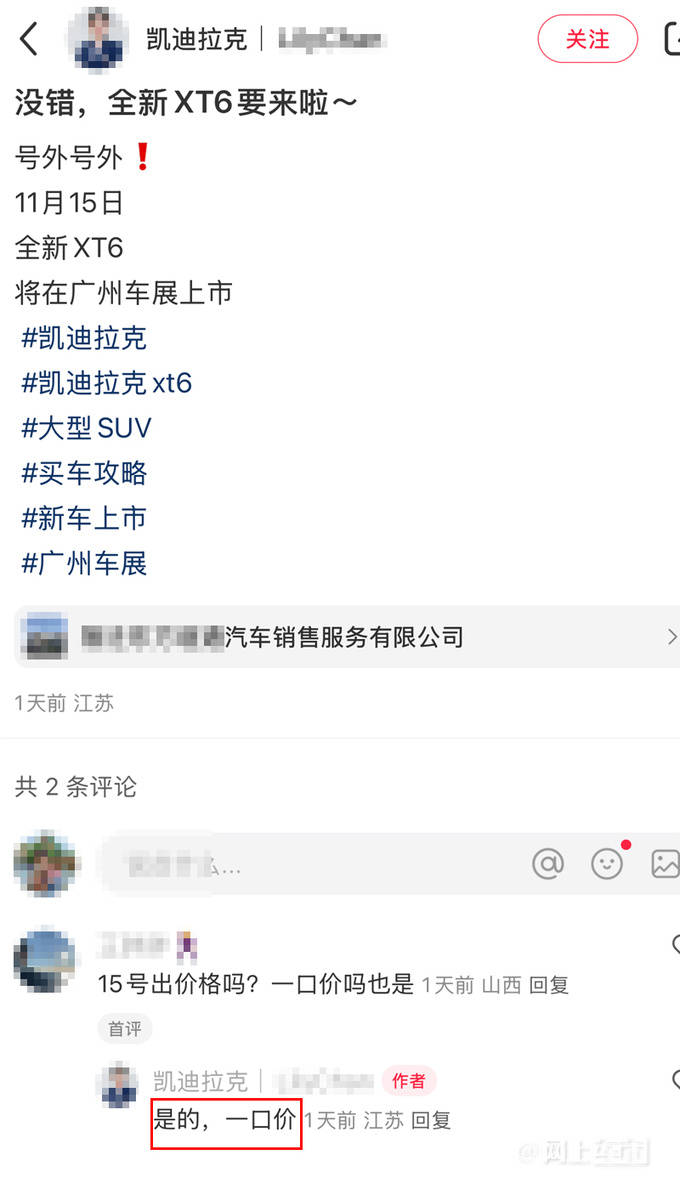Reply to the 山西 comment about 15号出价格
The height and width of the screenshot is (1189, 680).
(548, 985)
